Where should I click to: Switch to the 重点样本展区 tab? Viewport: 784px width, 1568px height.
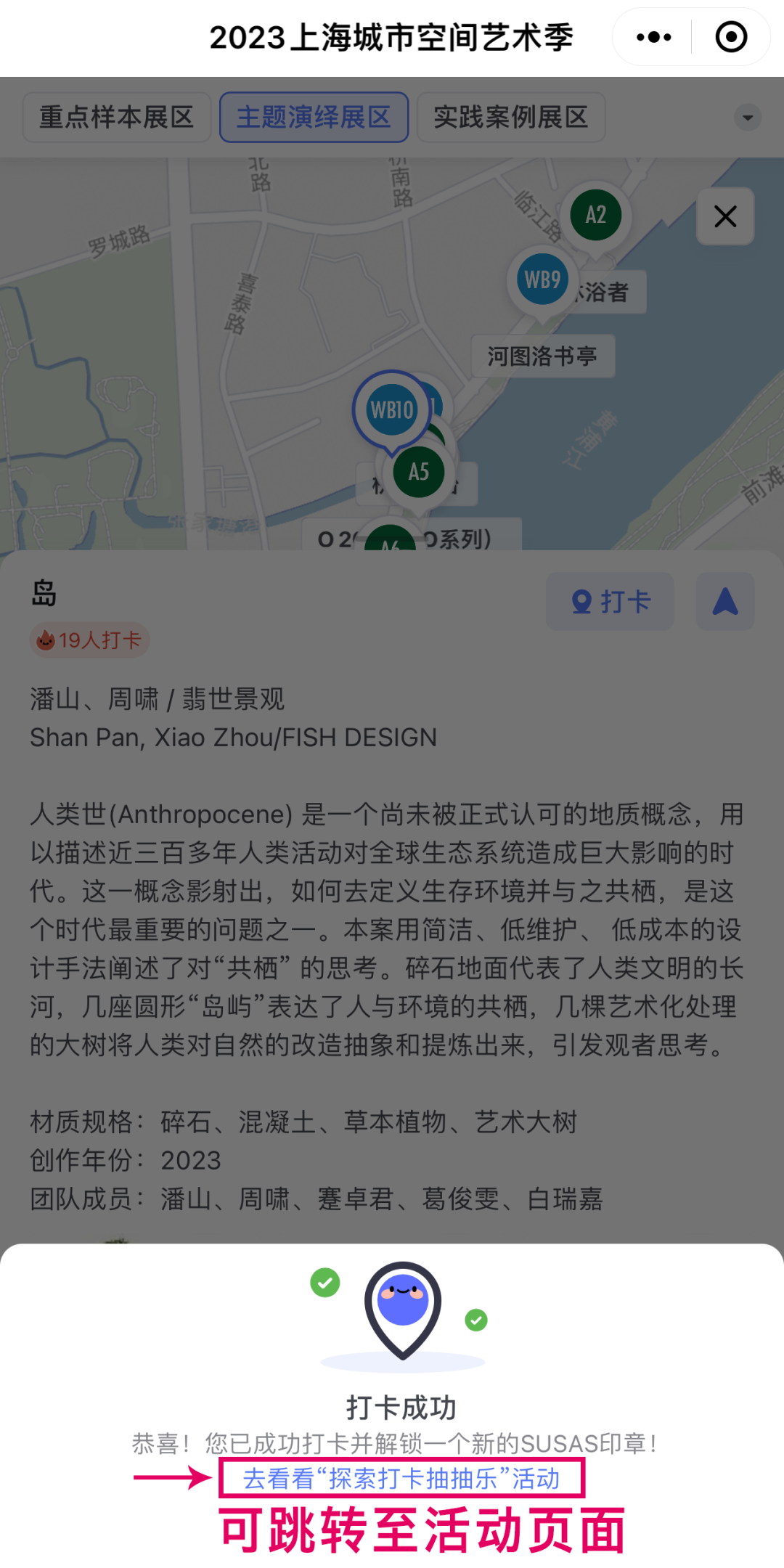coord(116,117)
